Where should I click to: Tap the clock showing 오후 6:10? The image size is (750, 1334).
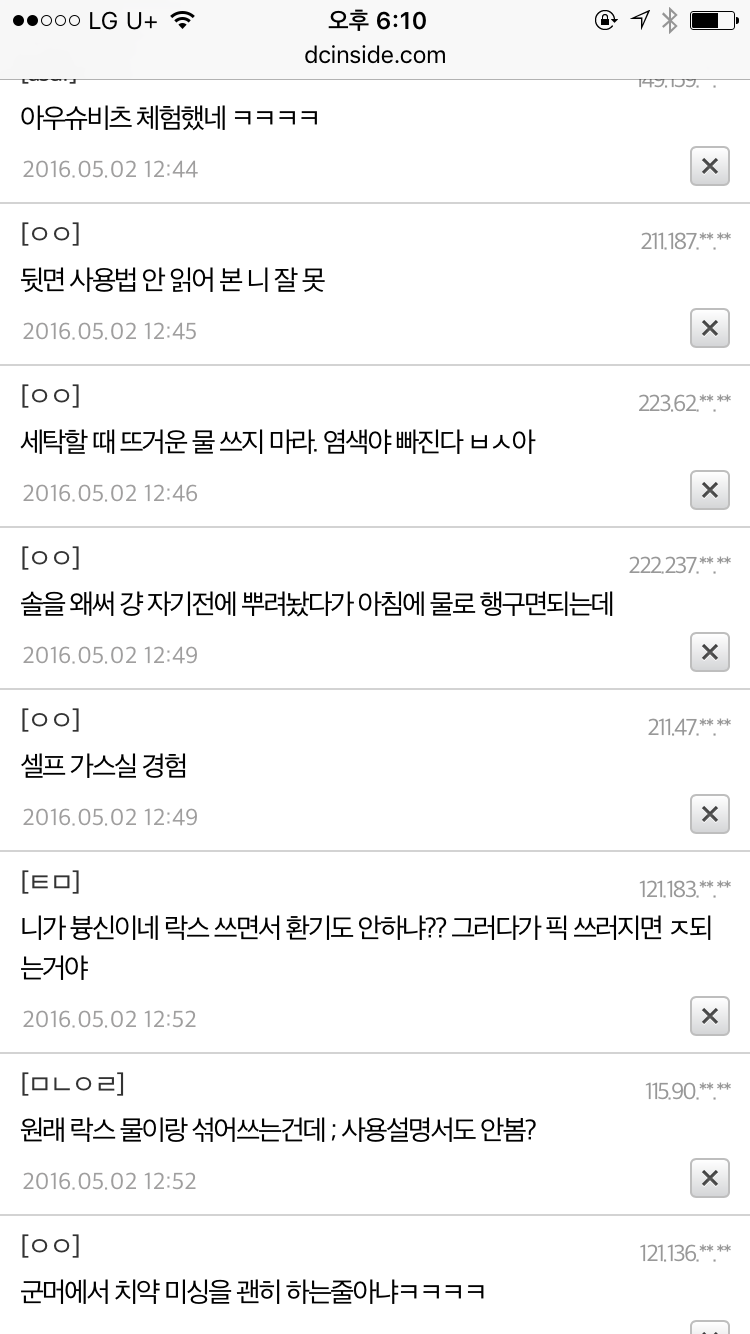coord(374,22)
